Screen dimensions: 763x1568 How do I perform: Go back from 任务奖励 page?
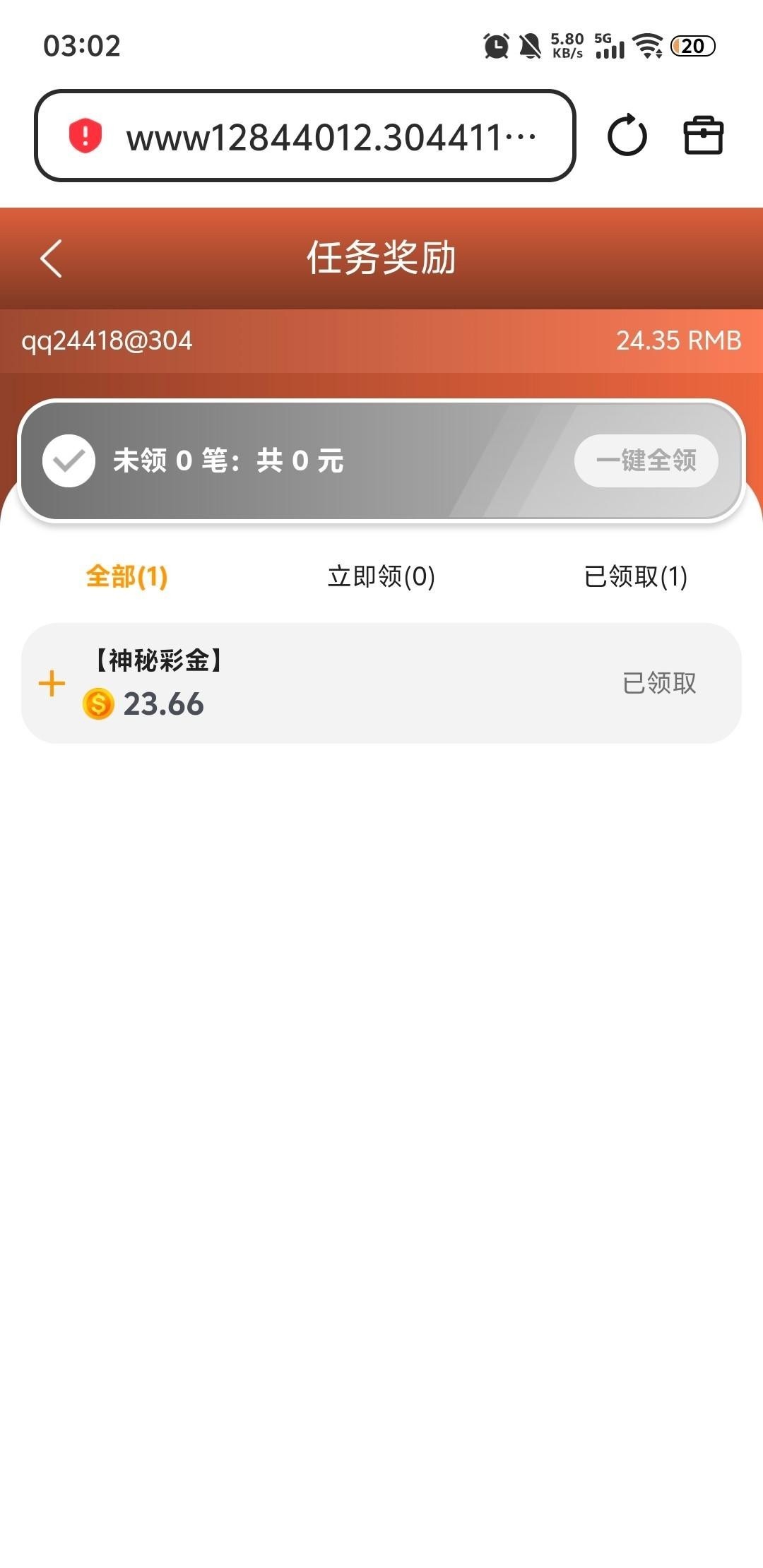(x=52, y=259)
